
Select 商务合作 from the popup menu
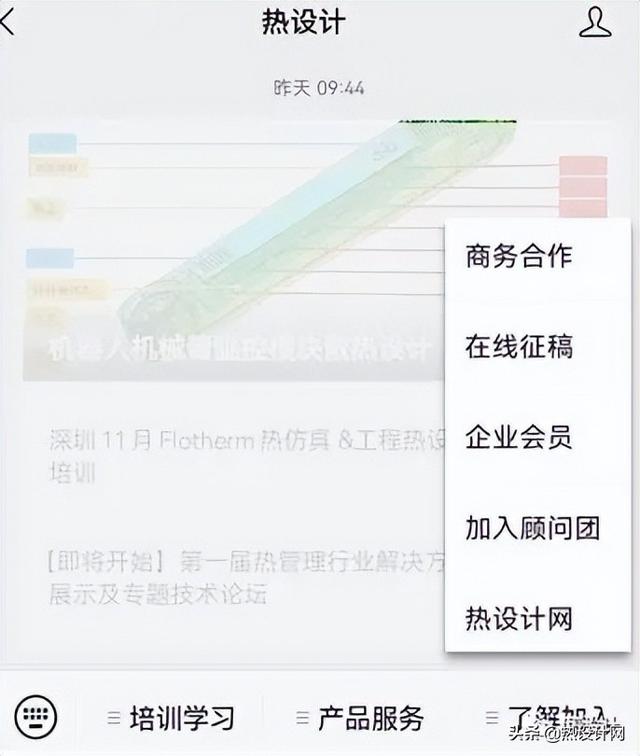[x=518, y=256]
